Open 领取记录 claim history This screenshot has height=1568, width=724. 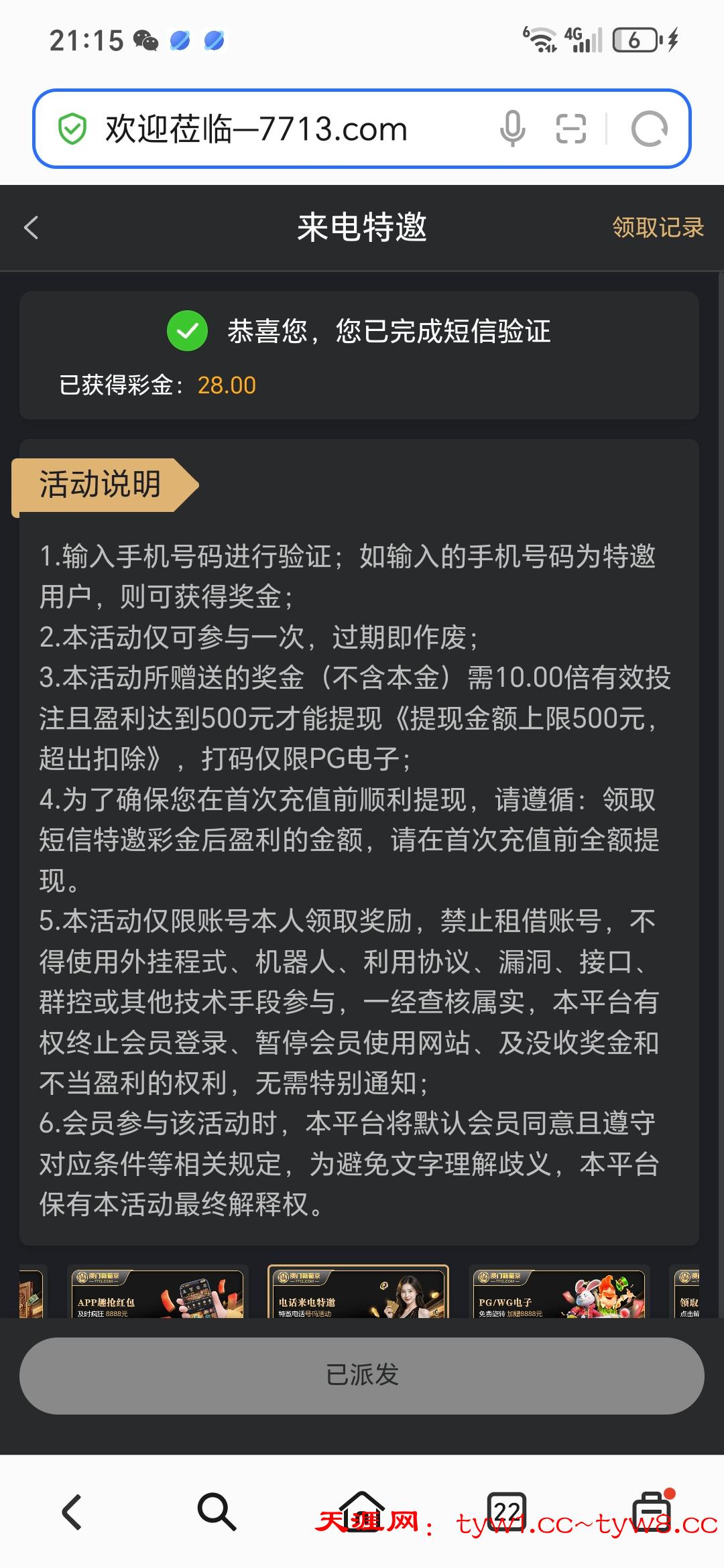pos(658,227)
